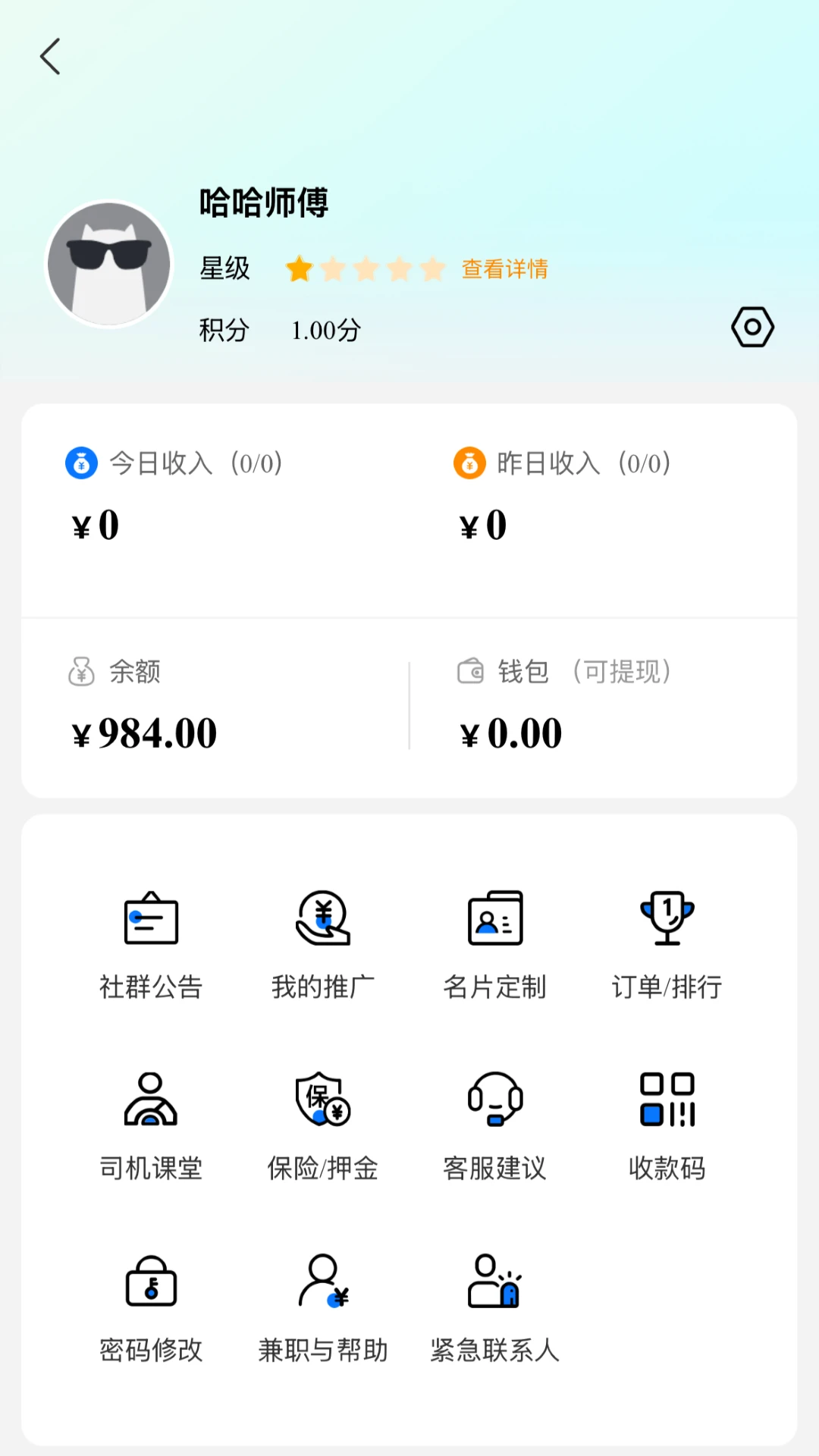The width and height of the screenshot is (819, 1456).
Task: Tap the back arrow to return
Action: (x=50, y=56)
